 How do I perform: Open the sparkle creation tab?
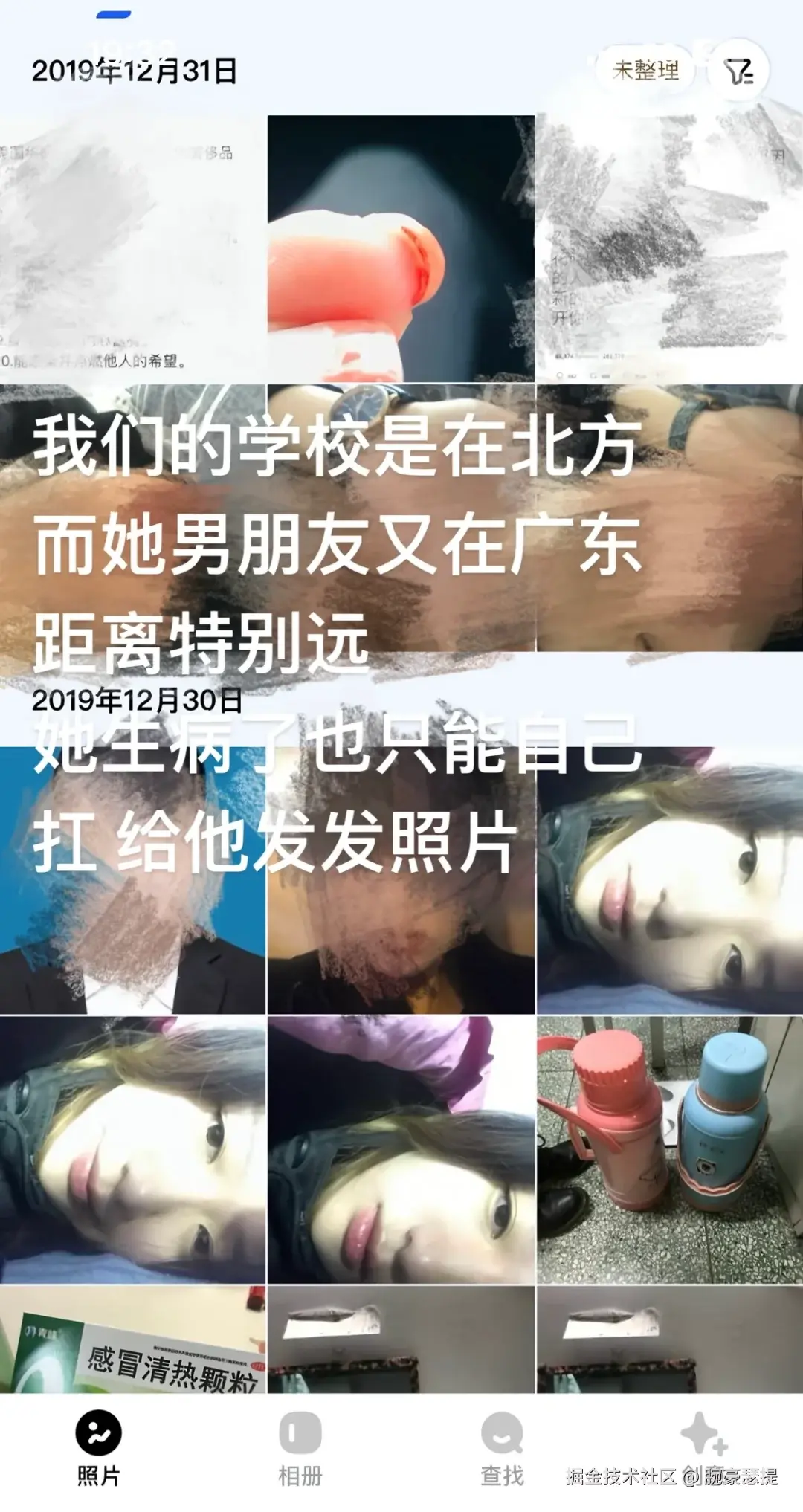703,1435
